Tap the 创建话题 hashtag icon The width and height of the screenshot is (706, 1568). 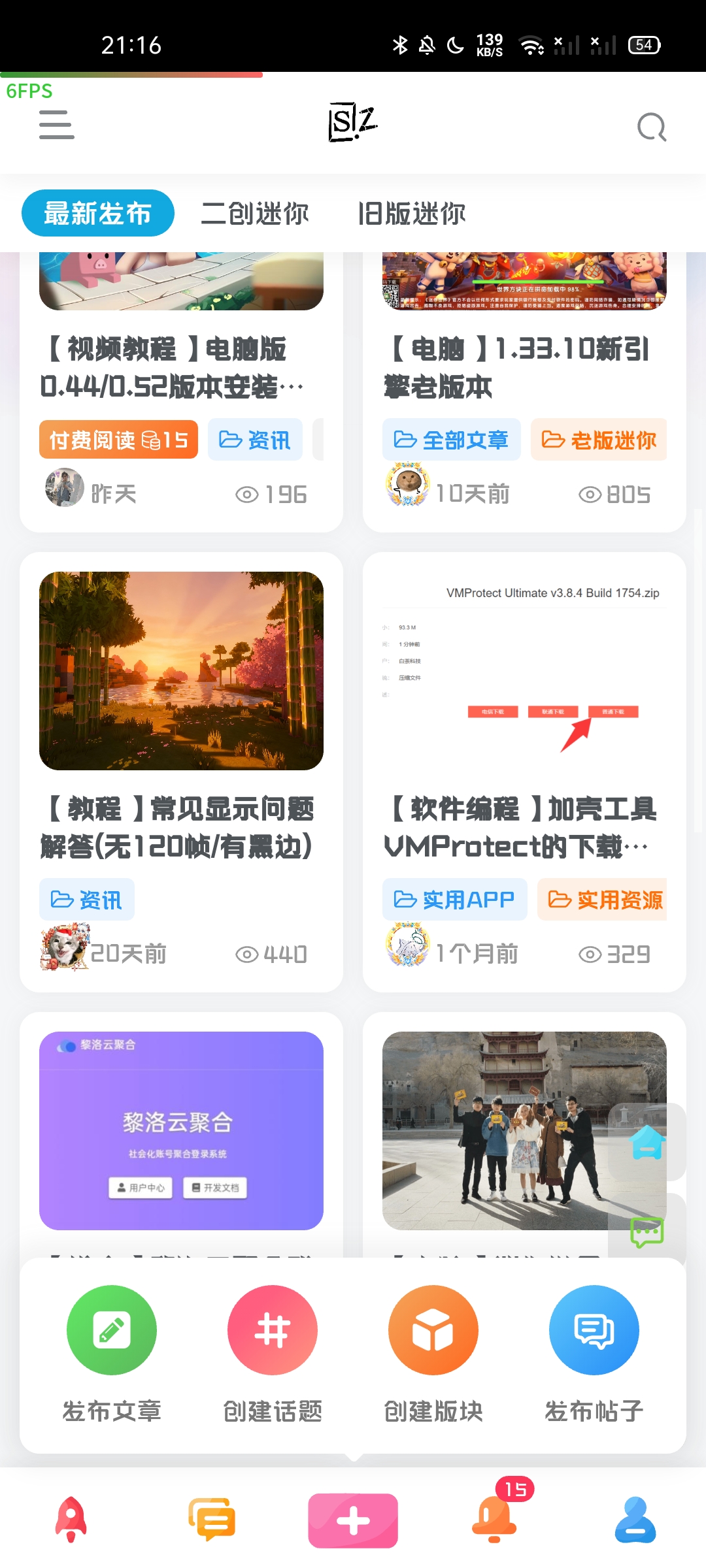click(272, 1330)
